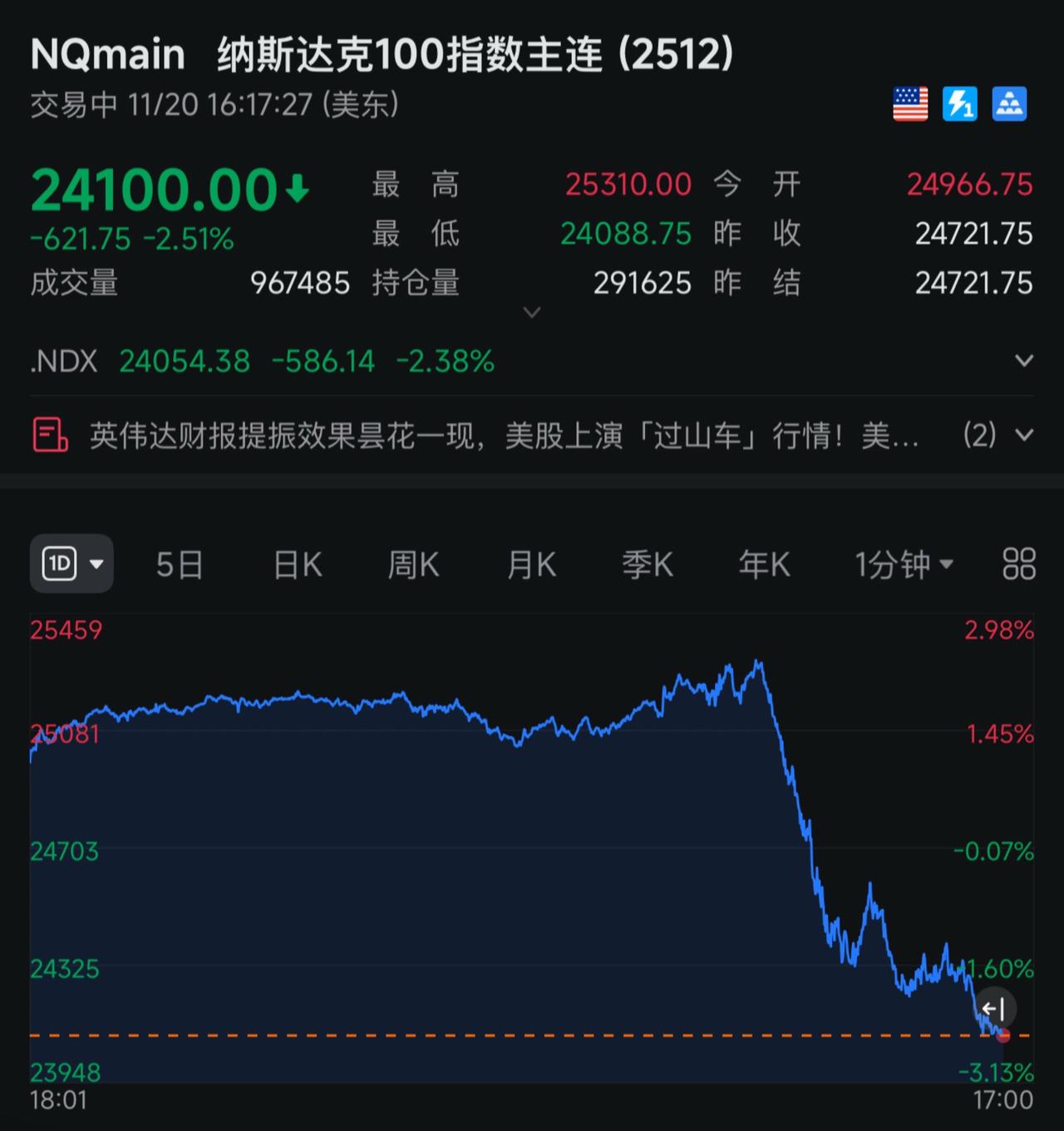Click the gold bars market icon
Screen dimensions: 1064x1131
tap(1010, 106)
